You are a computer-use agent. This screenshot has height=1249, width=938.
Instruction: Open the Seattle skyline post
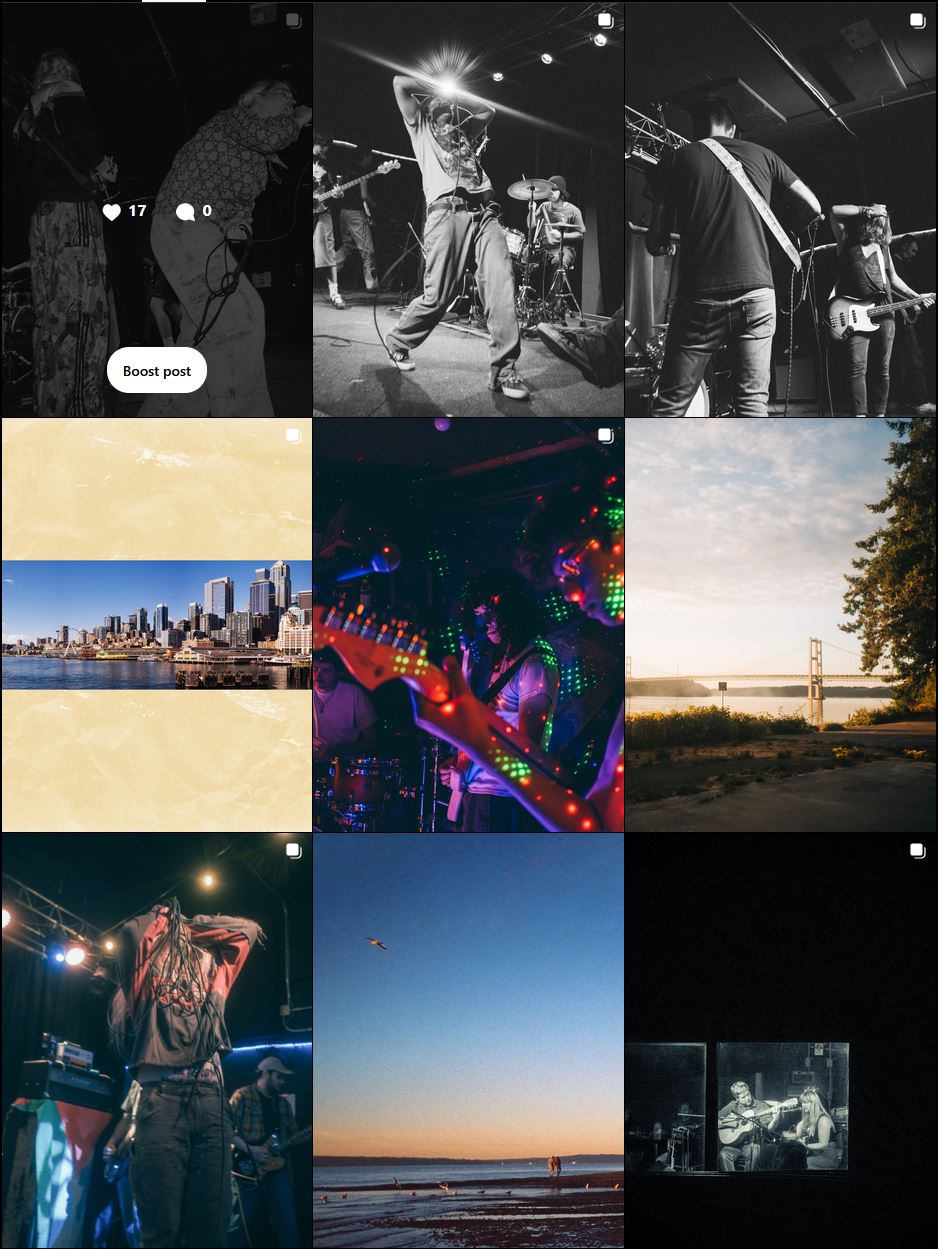click(x=156, y=625)
